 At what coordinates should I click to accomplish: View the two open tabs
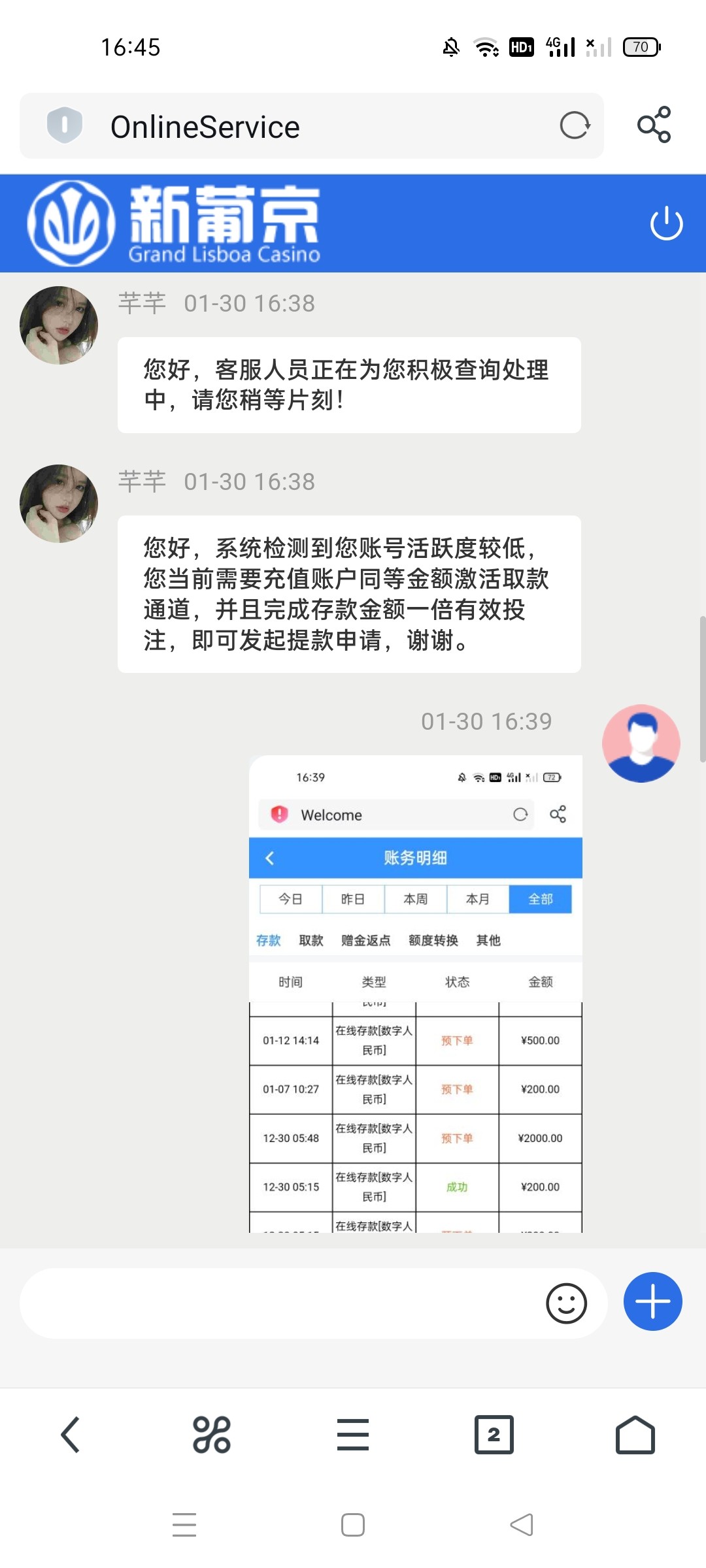[x=494, y=1435]
